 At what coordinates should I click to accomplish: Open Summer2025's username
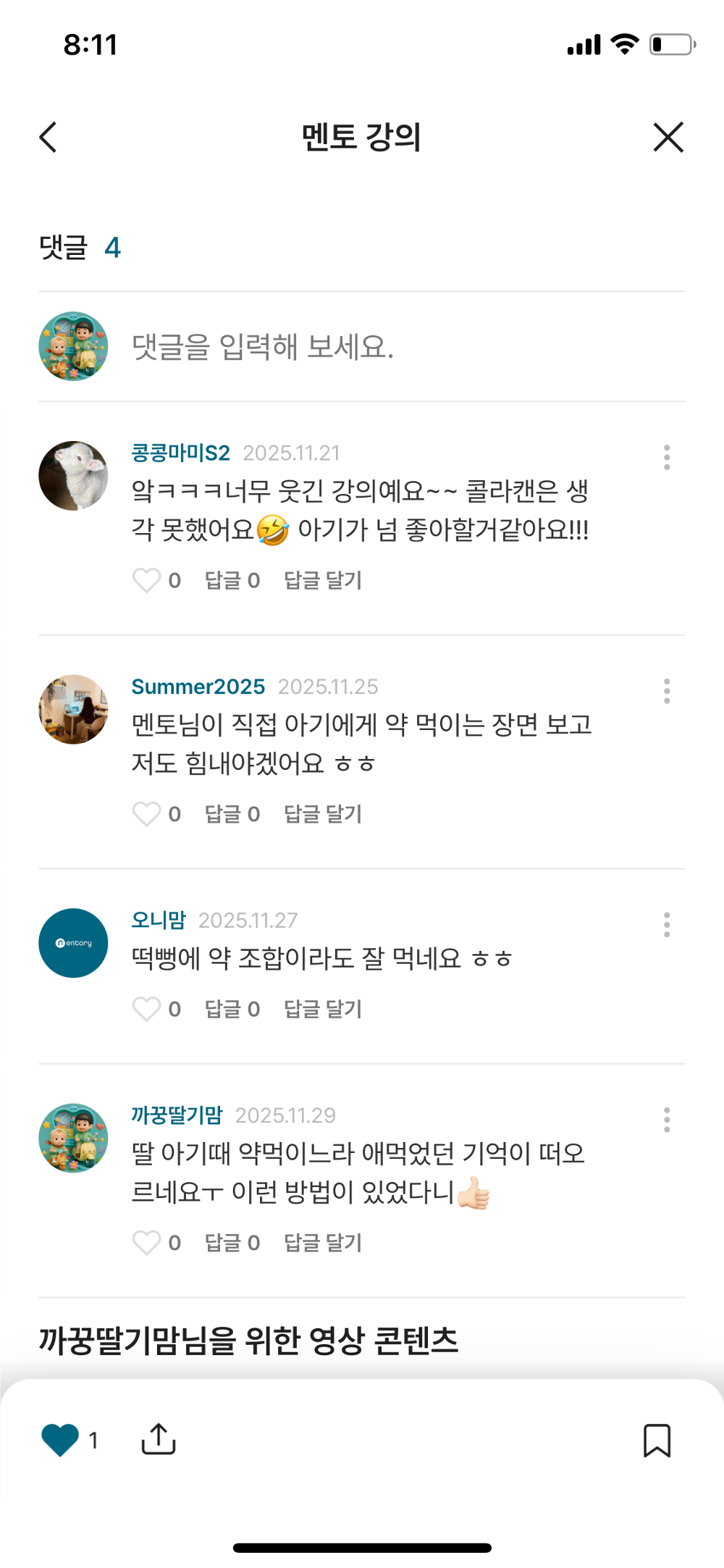(198, 687)
